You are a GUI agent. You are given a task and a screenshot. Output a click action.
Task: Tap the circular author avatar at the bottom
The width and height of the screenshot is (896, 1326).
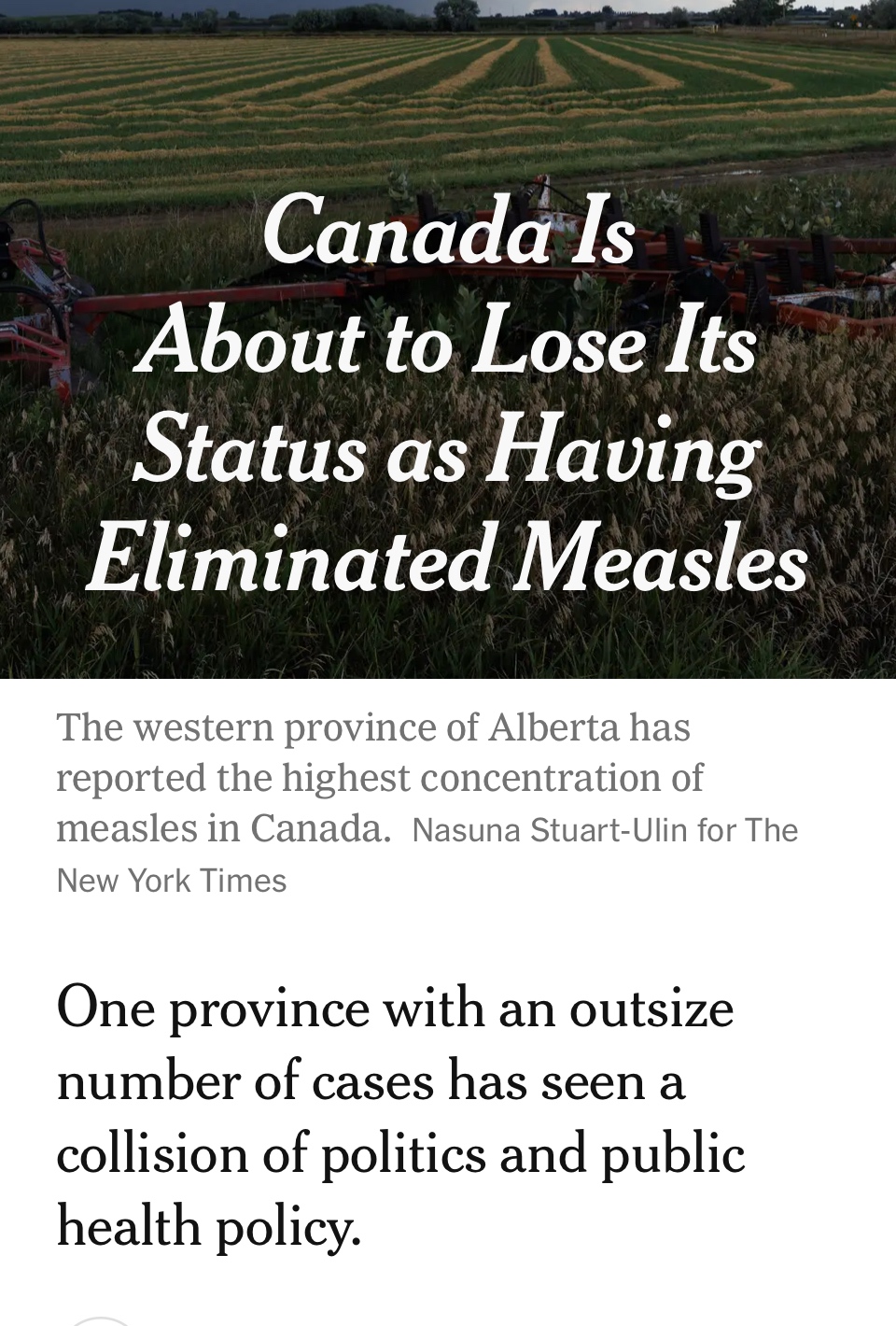[x=100, y=1320]
